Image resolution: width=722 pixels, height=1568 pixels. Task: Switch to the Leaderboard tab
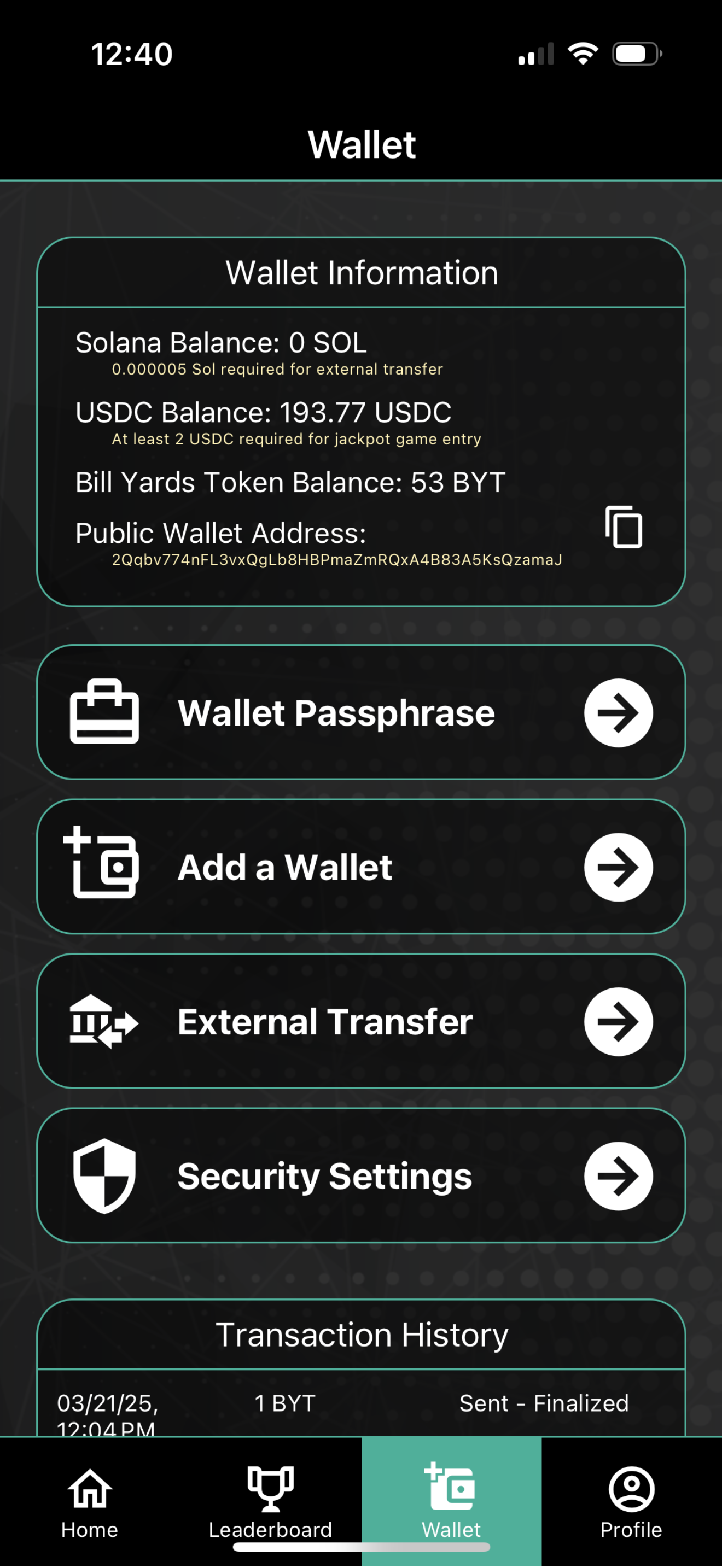click(270, 1501)
